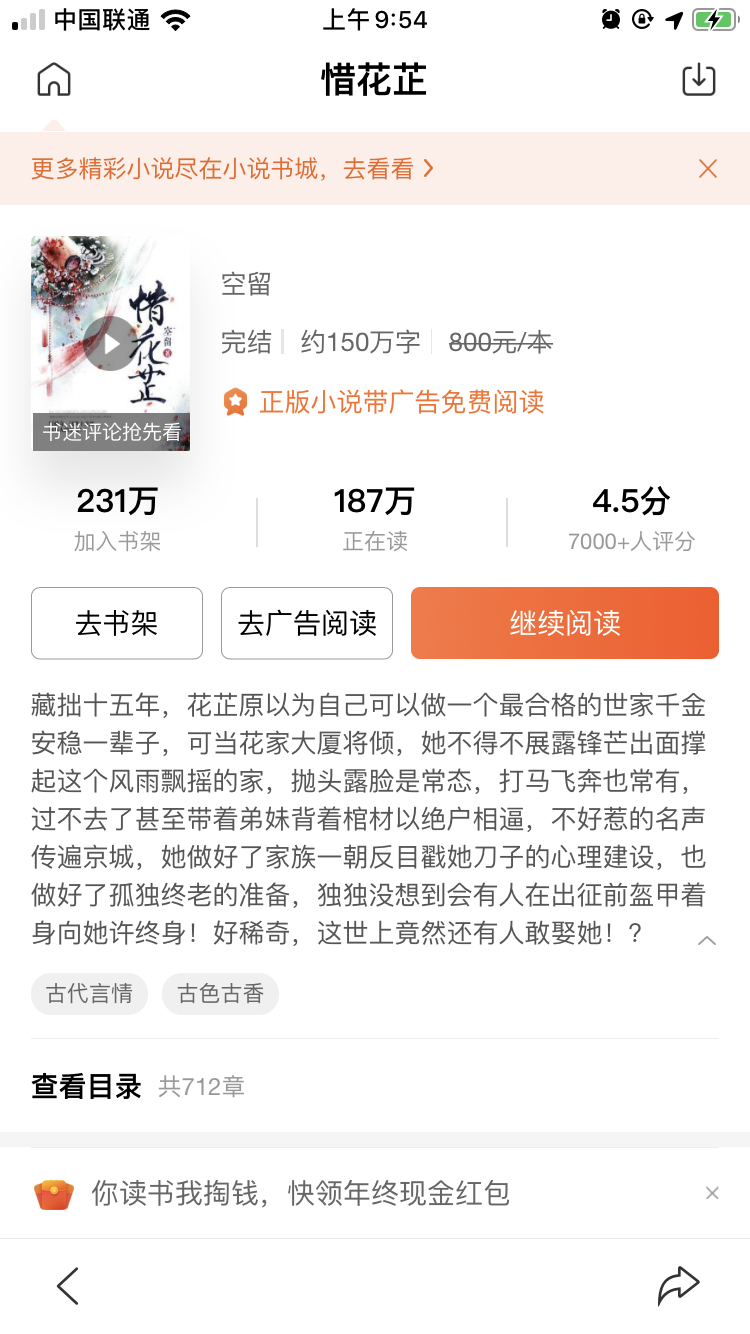
Task: Open the 年终现金红包 promotion
Action: tap(300, 1193)
